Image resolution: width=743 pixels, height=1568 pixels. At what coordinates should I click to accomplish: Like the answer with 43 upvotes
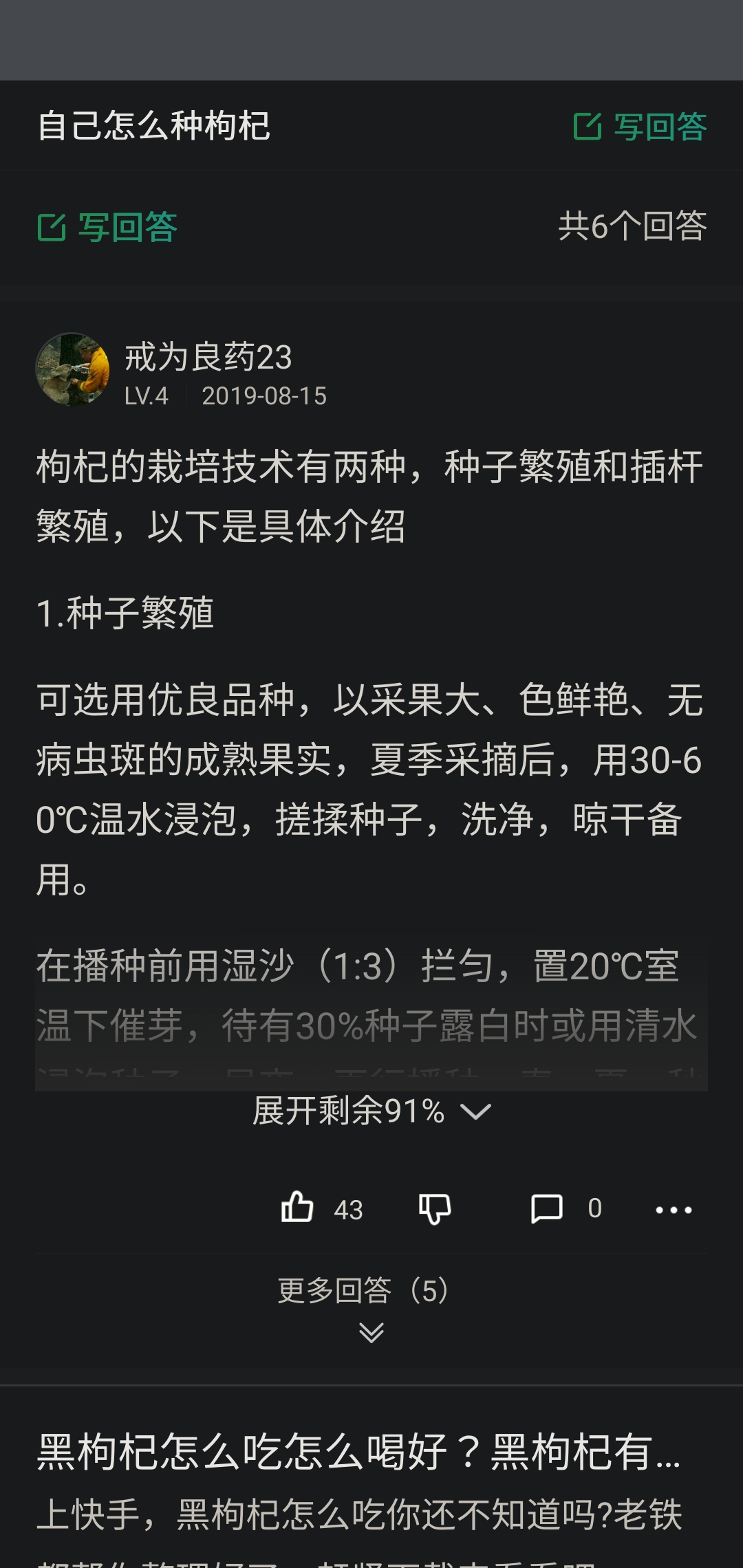tap(297, 1208)
